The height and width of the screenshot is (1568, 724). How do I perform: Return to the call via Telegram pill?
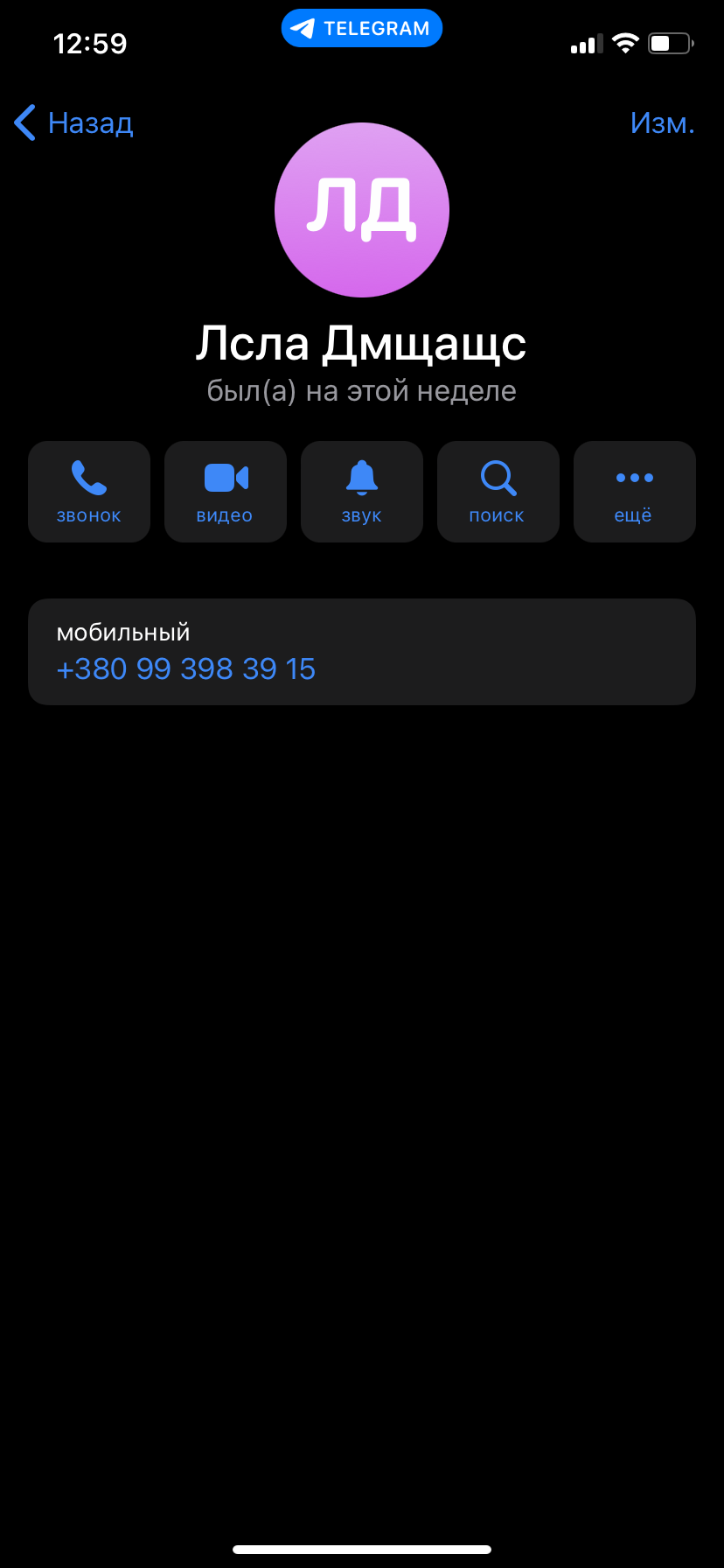(362, 28)
